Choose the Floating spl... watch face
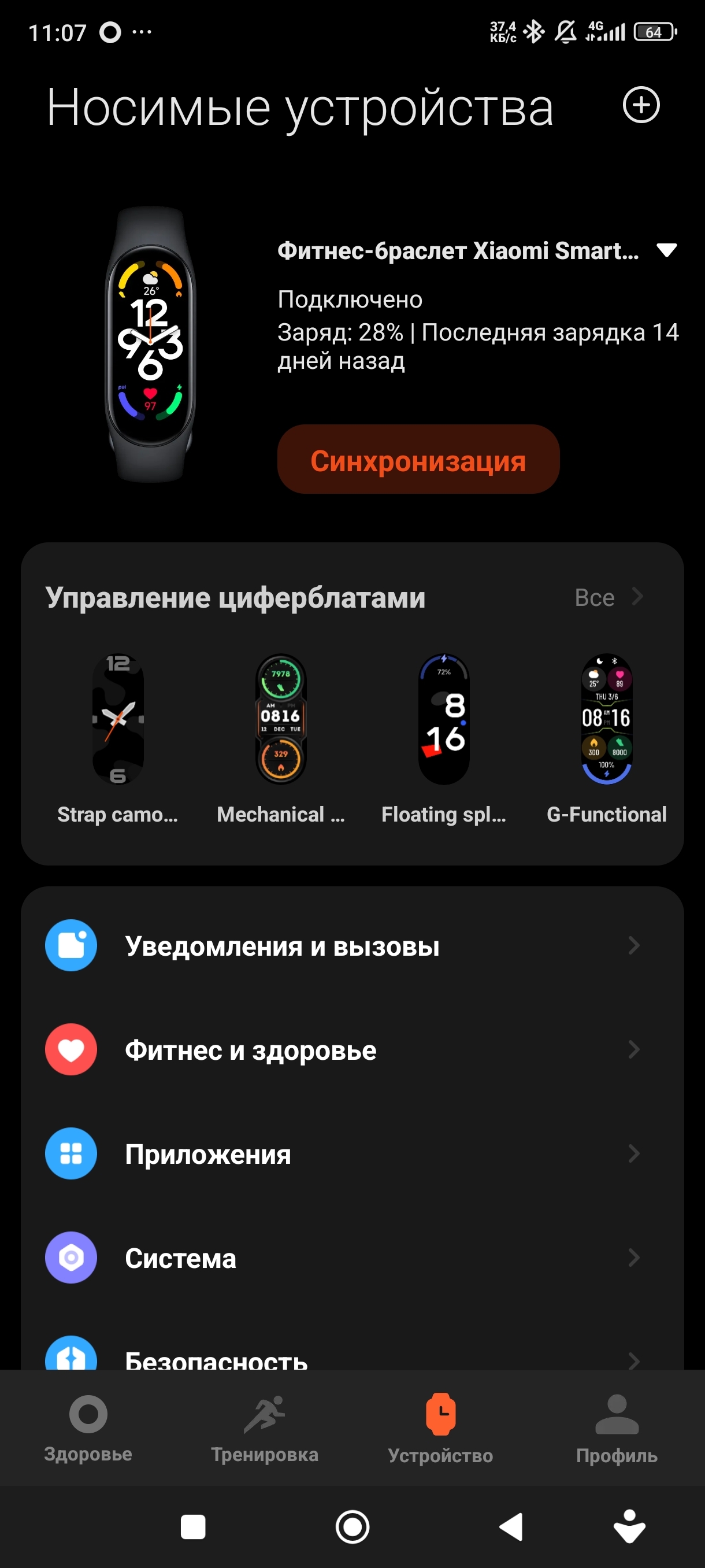Screen dimensions: 705x1568 (443, 719)
